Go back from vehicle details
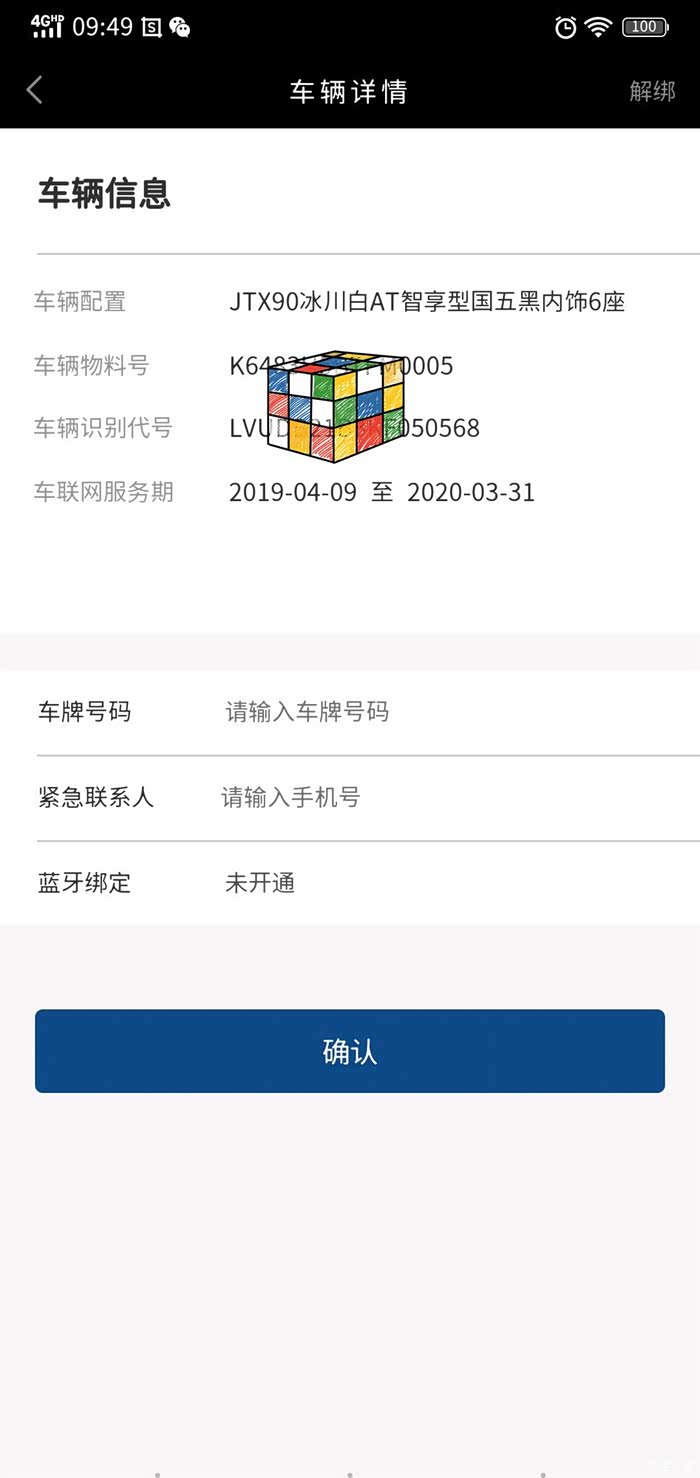 click(x=35, y=91)
